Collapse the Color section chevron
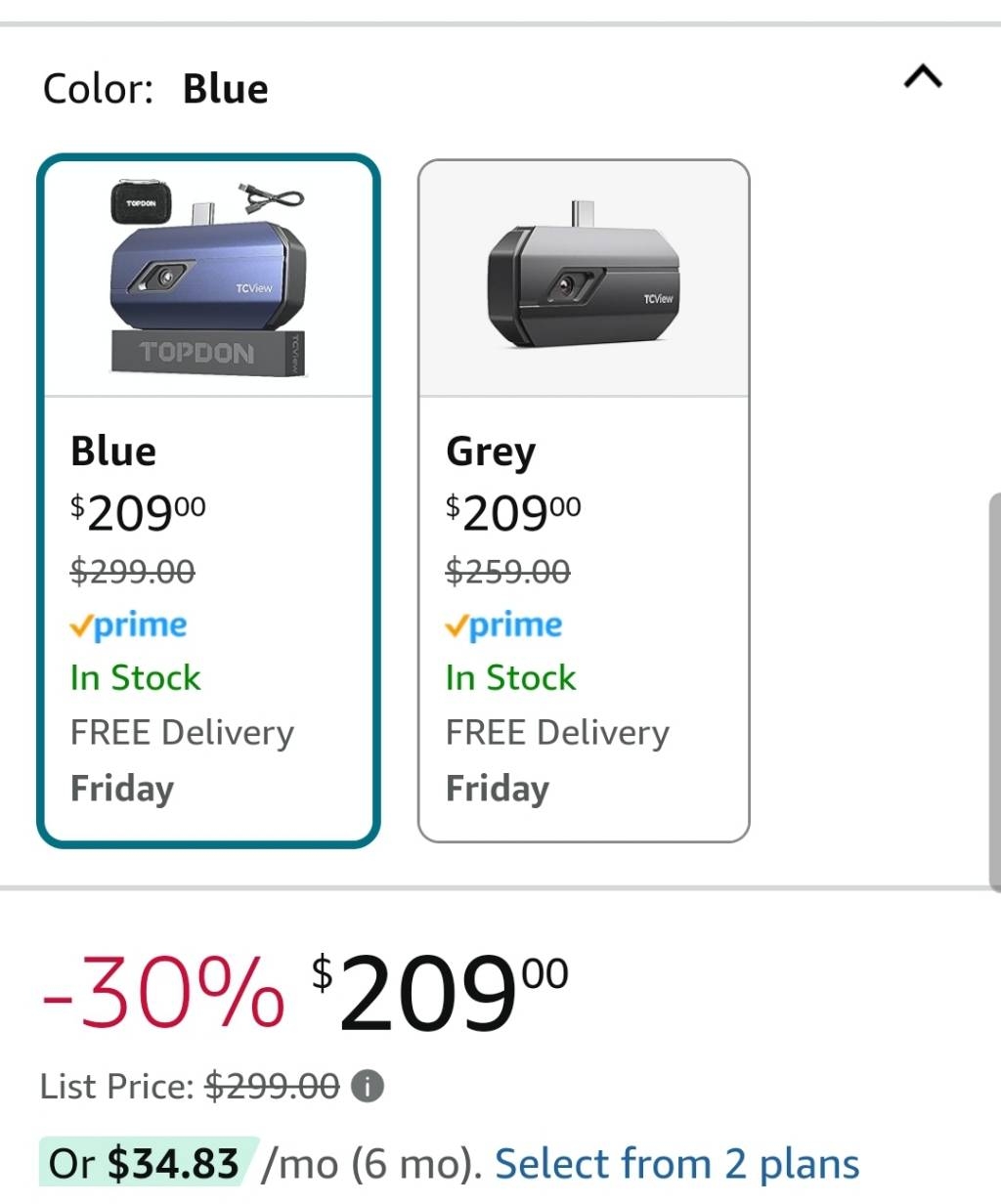This screenshot has width=1001, height=1204. 922,77
